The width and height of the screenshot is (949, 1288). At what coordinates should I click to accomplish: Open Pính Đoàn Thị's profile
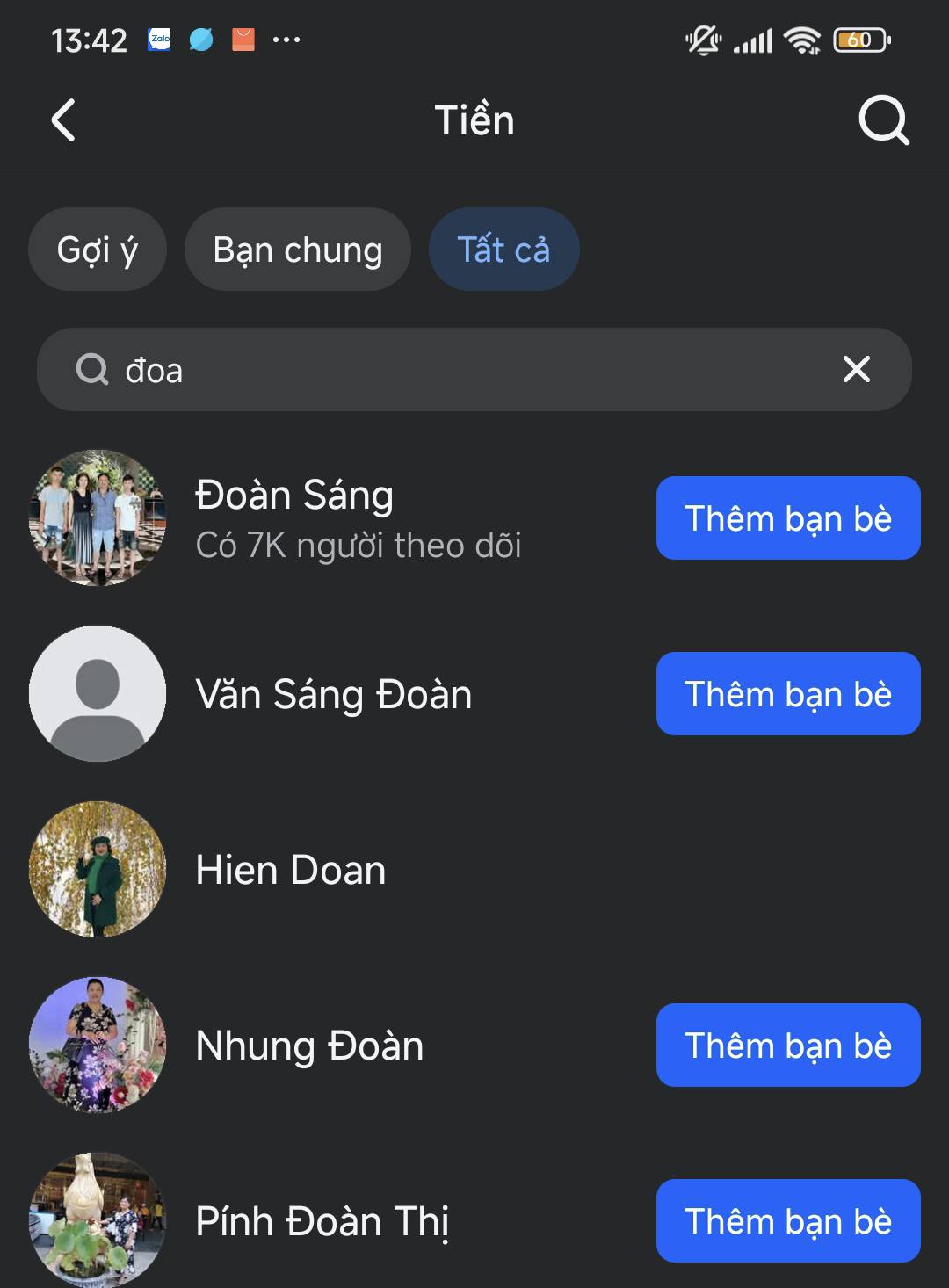(322, 1221)
